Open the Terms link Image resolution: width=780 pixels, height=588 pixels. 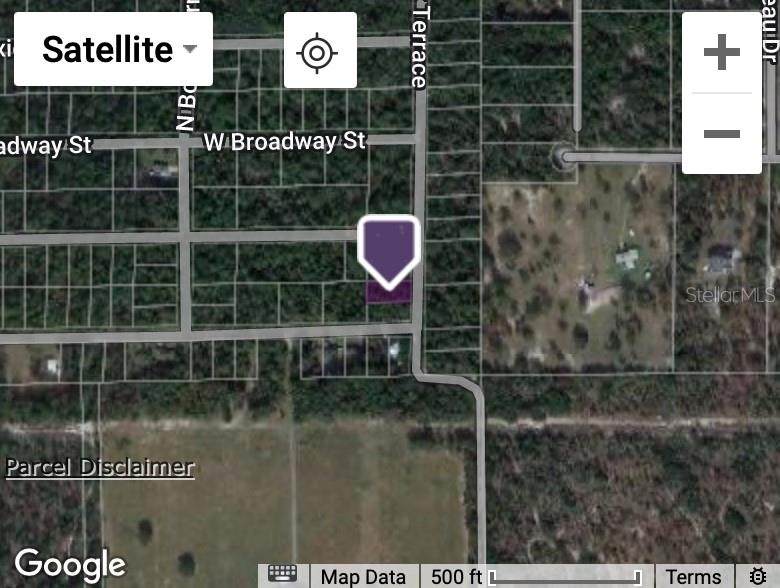(693, 576)
